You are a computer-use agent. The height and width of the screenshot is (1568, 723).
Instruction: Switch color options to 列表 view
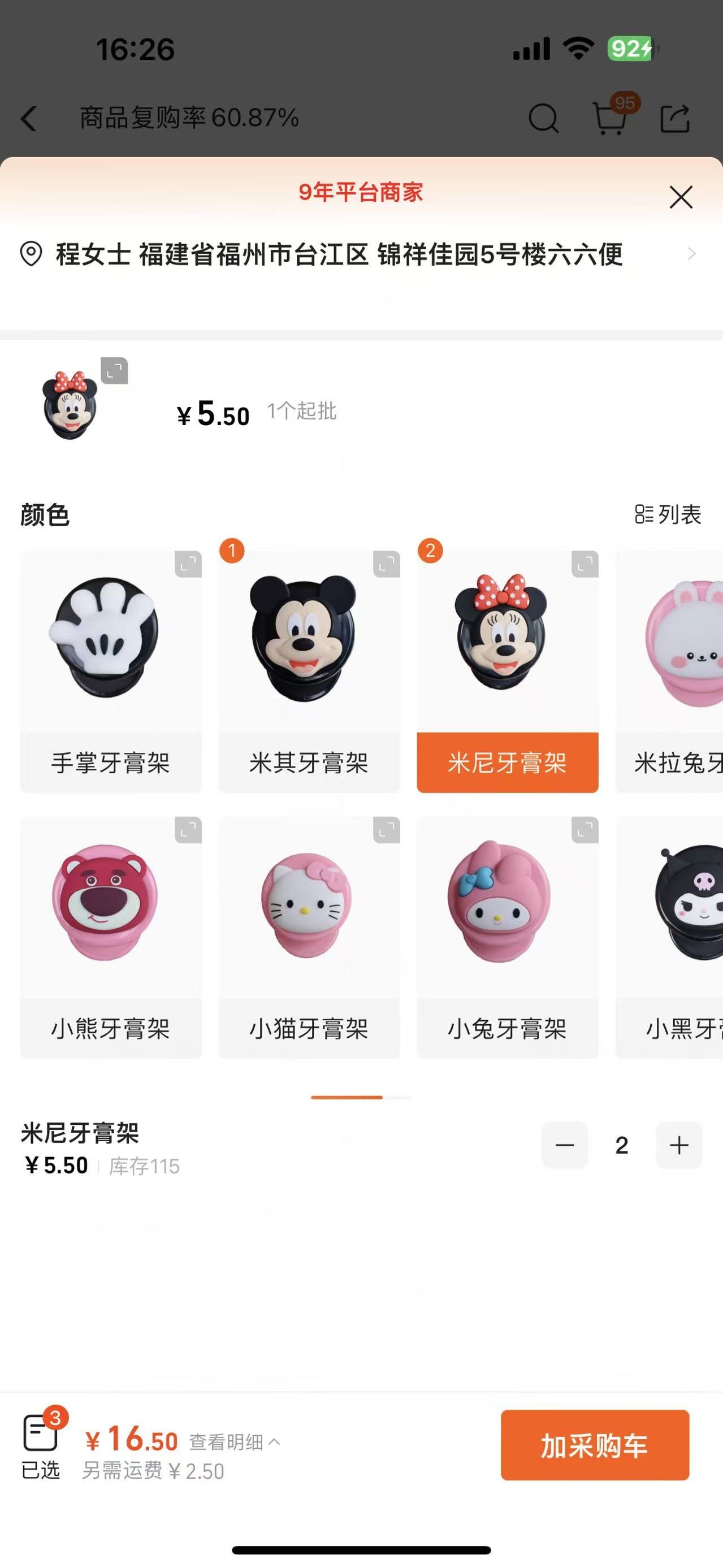(x=668, y=514)
